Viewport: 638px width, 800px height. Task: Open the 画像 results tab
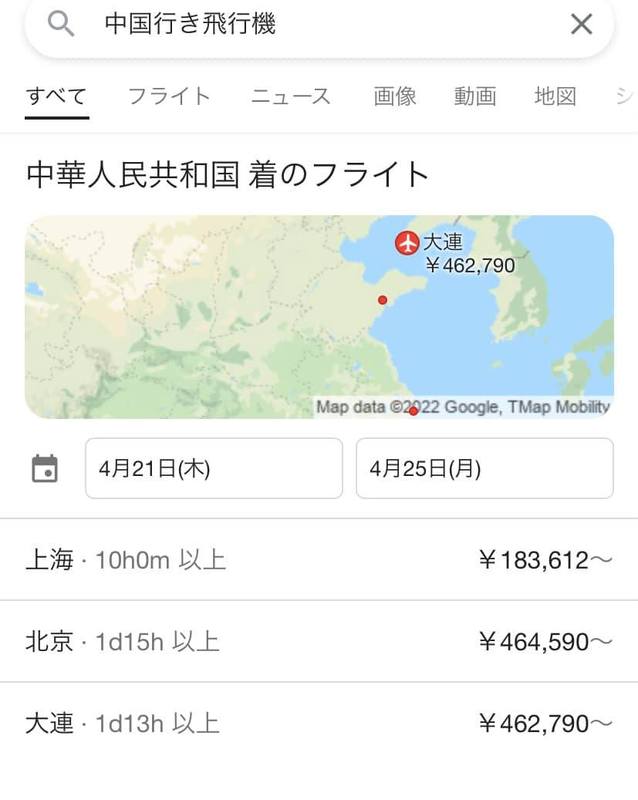point(395,96)
